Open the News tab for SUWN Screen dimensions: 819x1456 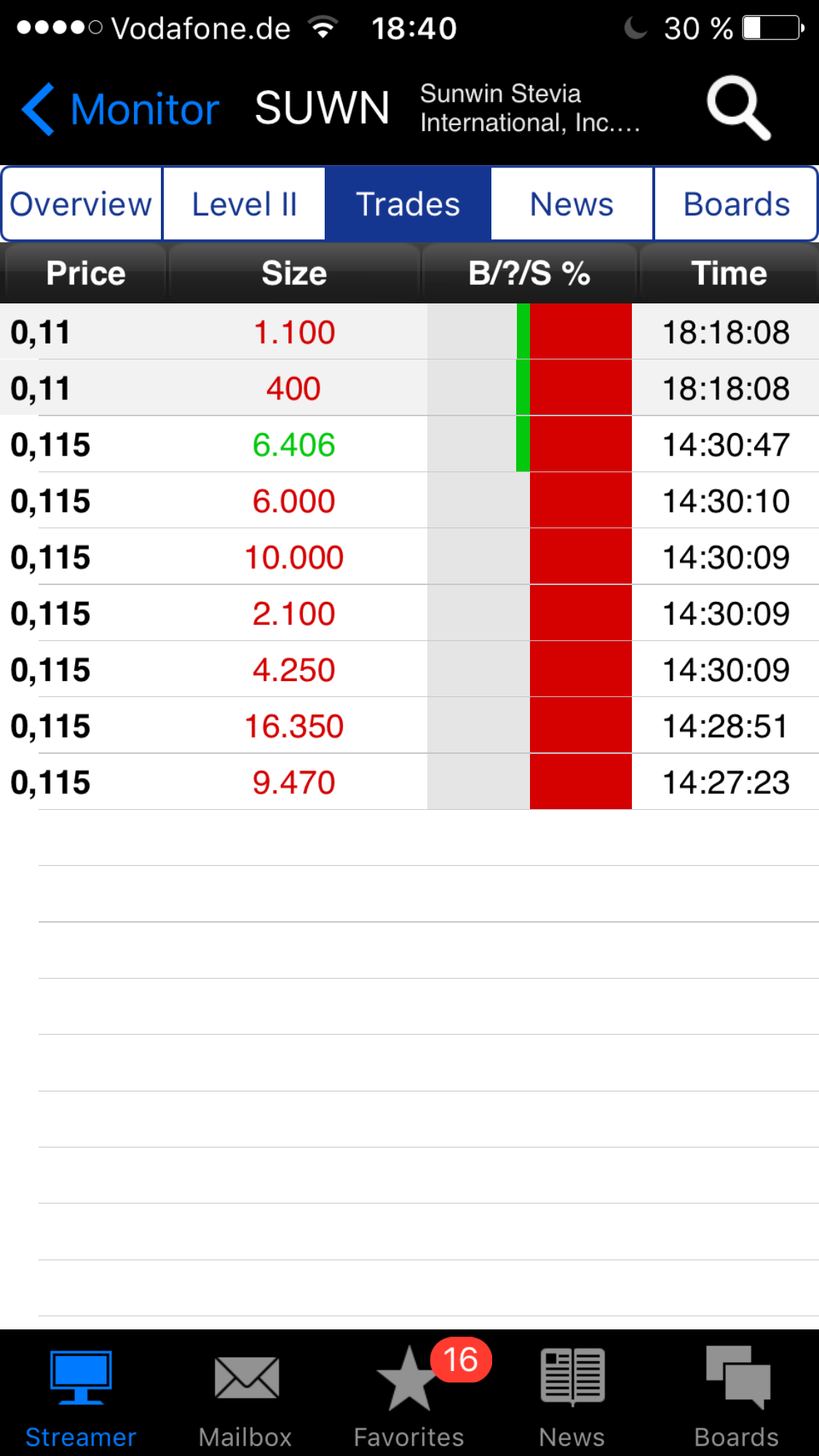[571, 204]
